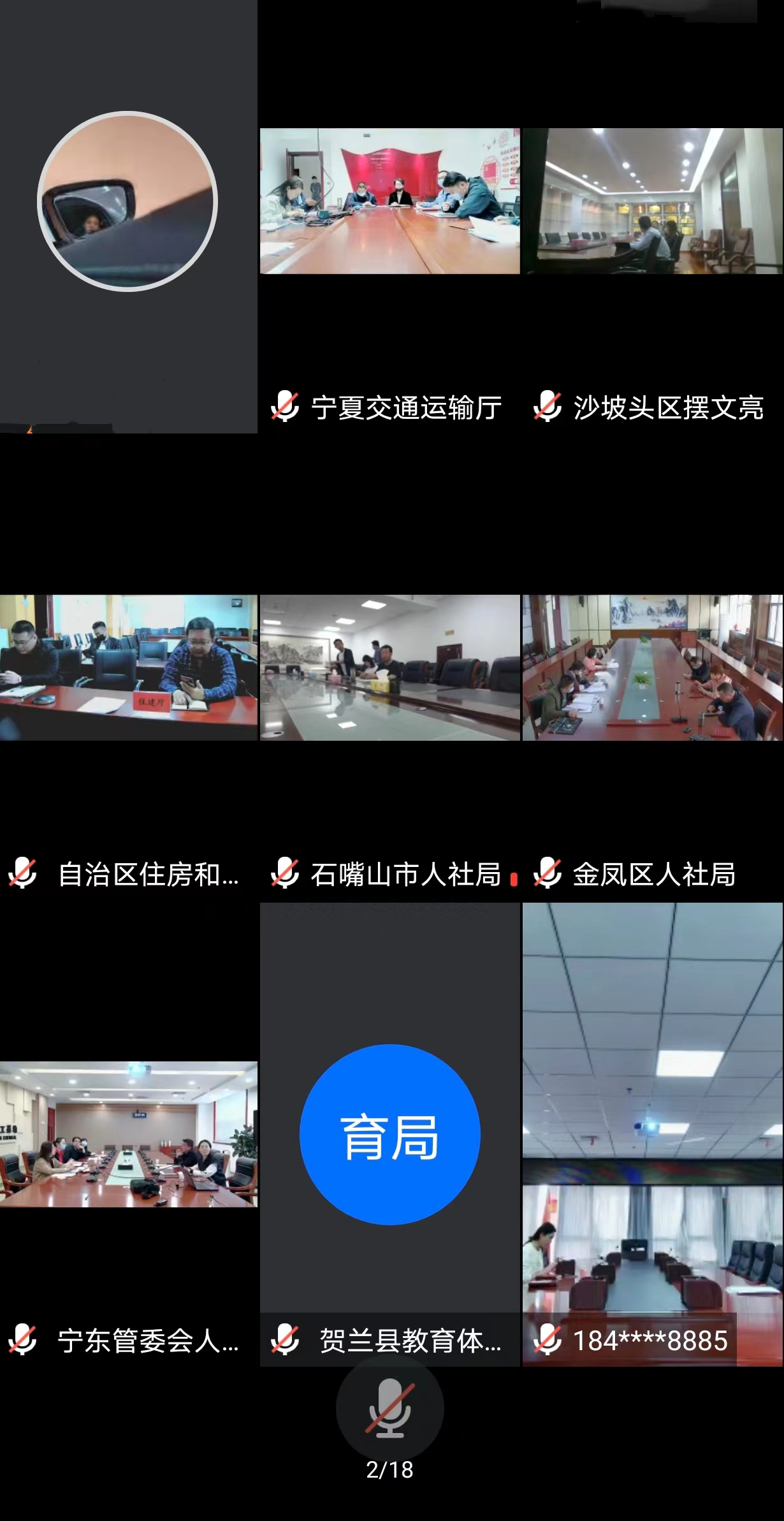View the 石嘴山市人社局 video feed
The image size is (784, 1521).
(x=389, y=667)
